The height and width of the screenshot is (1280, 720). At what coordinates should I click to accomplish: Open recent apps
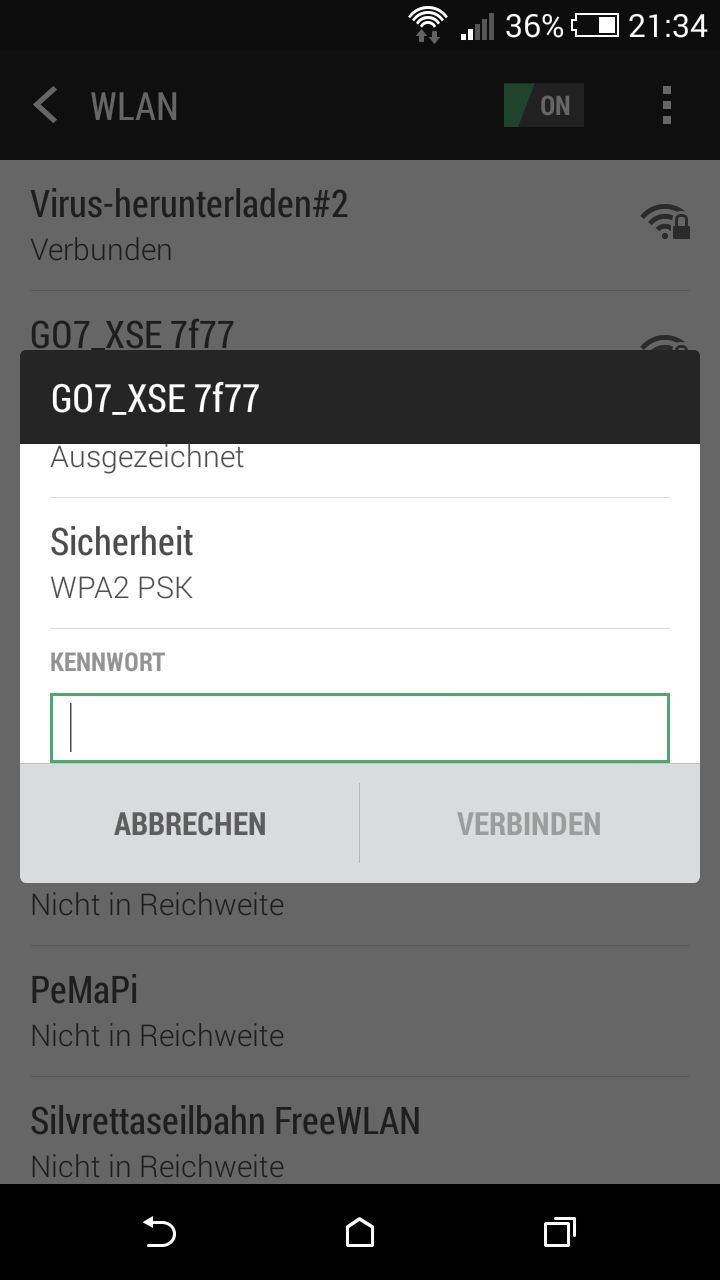pos(559,1233)
